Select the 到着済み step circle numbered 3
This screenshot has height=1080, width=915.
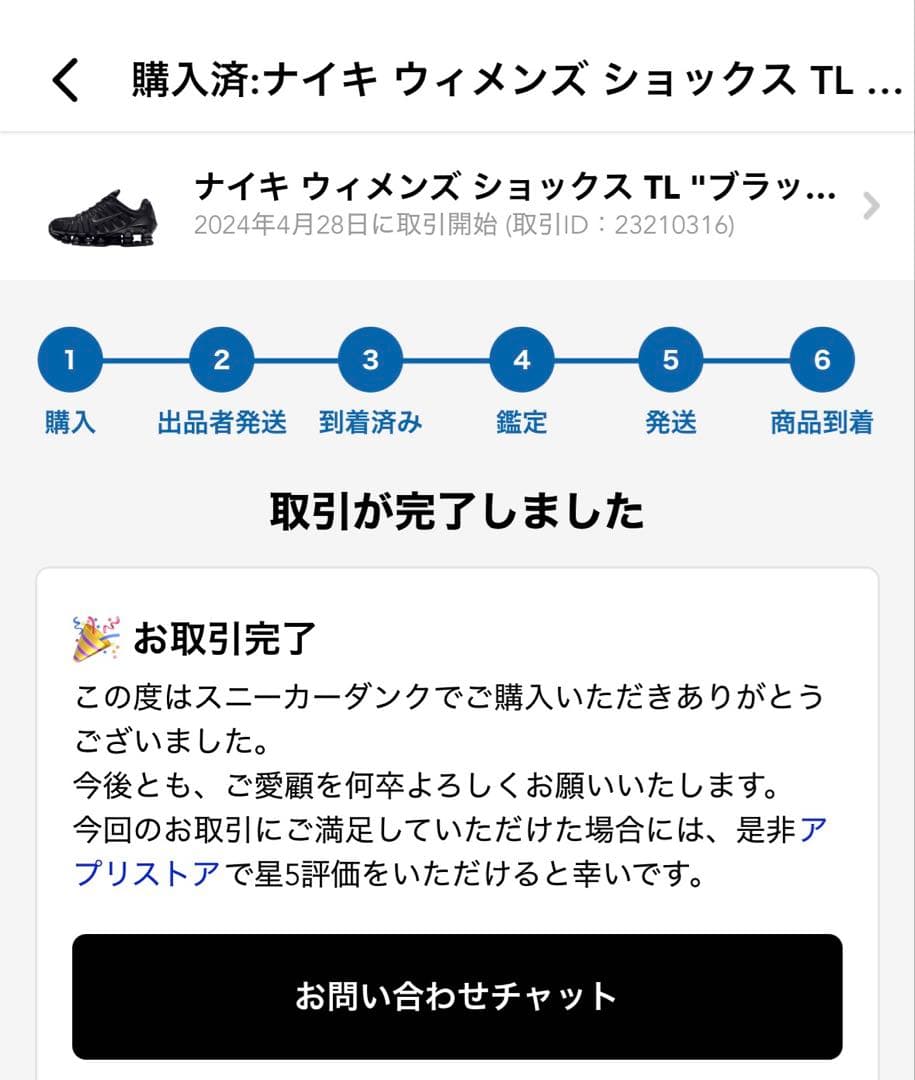pos(370,362)
